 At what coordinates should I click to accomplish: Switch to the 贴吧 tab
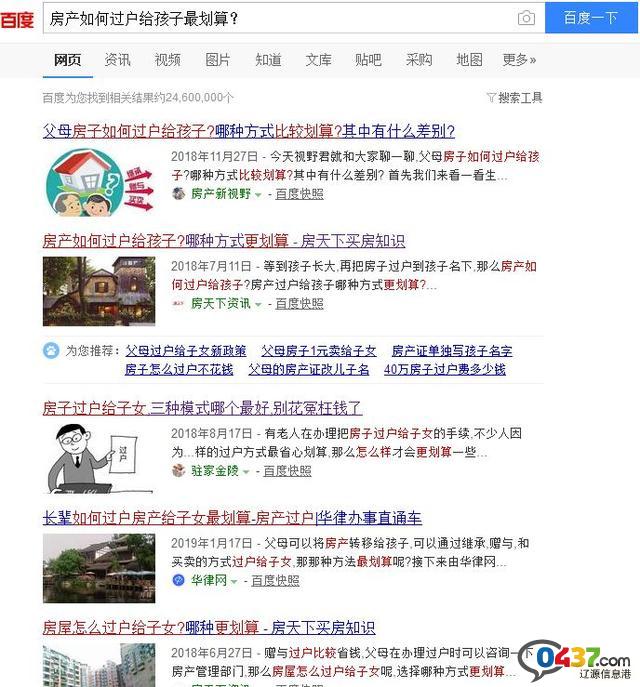coord(368,60)
